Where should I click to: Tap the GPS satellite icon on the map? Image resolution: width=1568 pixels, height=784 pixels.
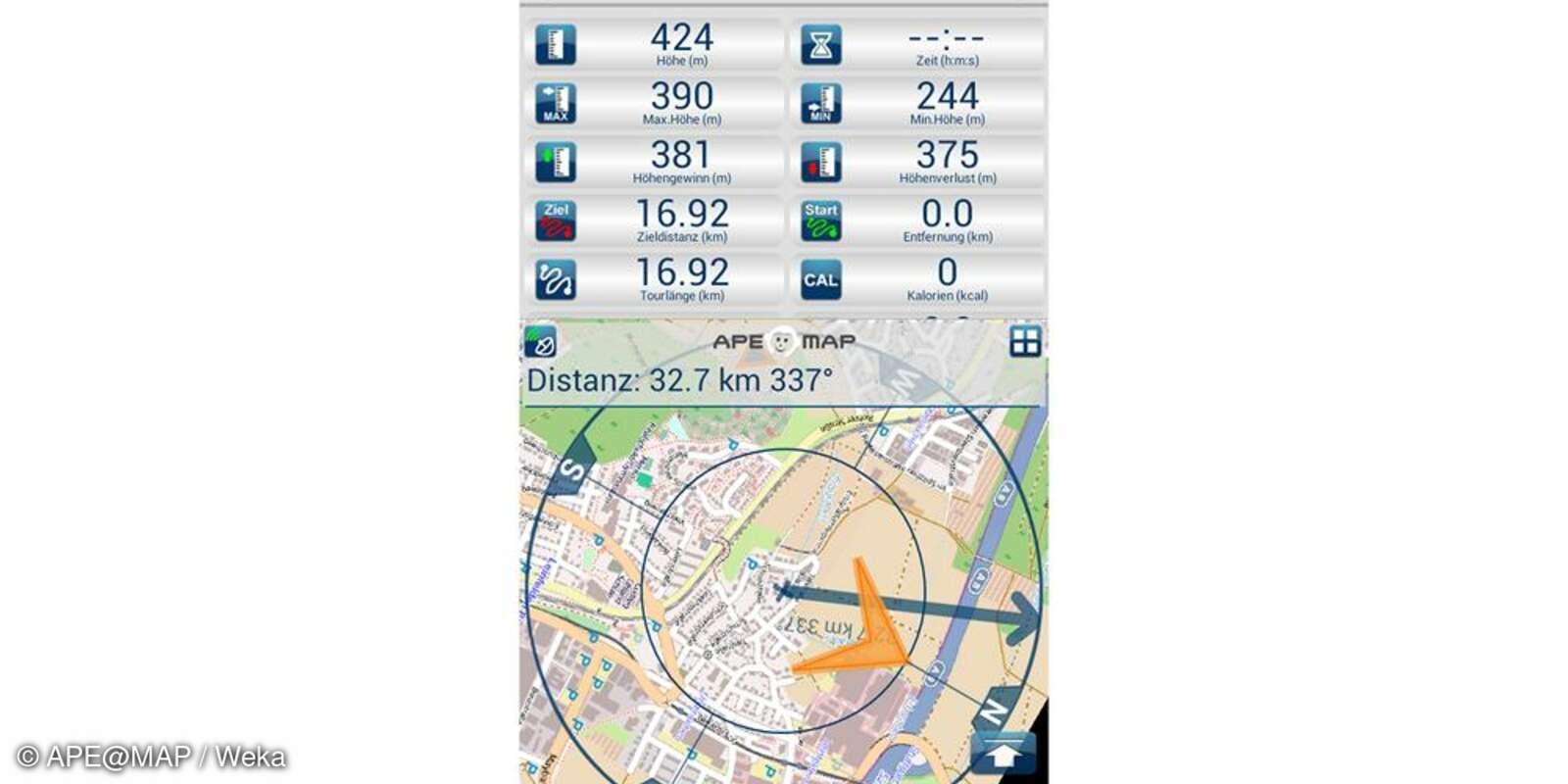click(540, 342)
